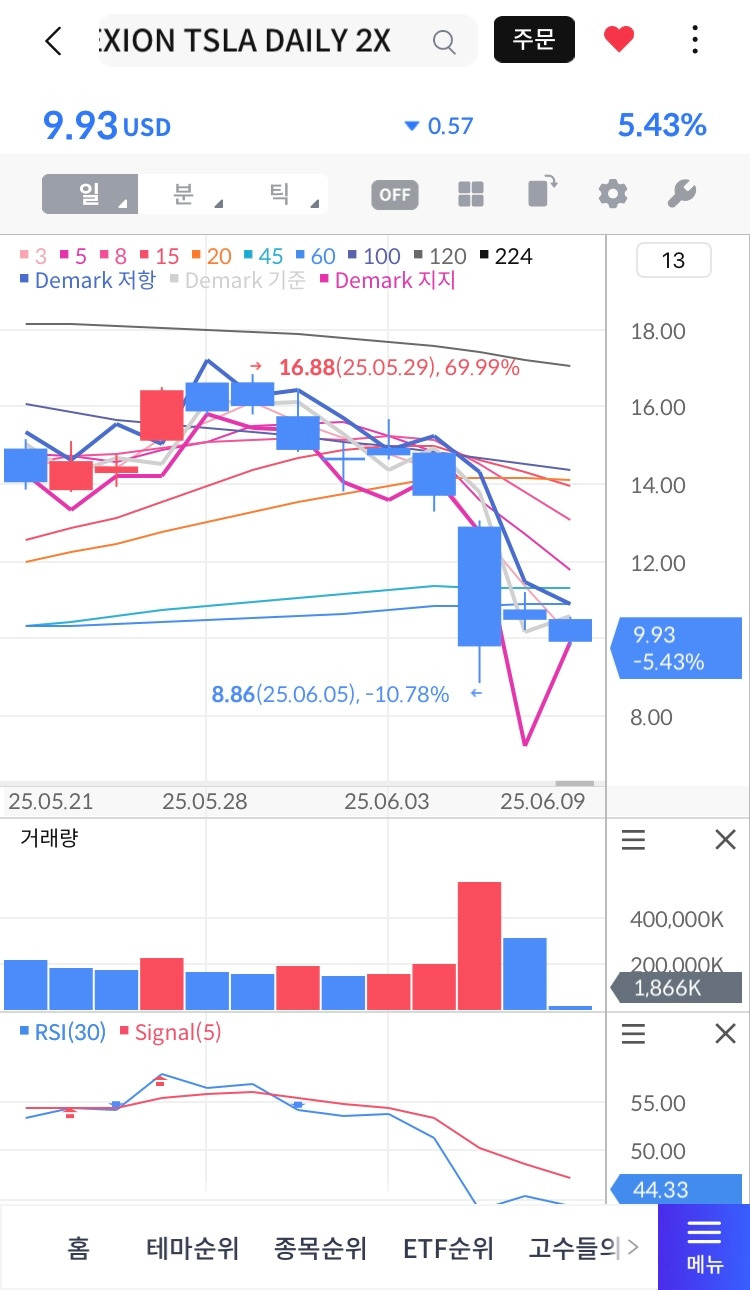Viewport: 750px width, 1290px height.
Task: Open chart settings gear
Action: pos(612,194)
